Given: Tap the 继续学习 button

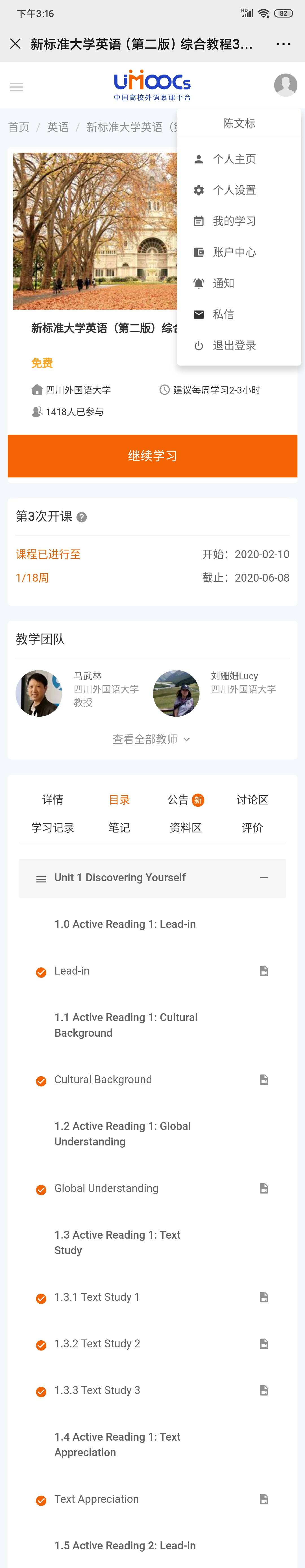Looking at the screenshot, I should click(152, 455).
